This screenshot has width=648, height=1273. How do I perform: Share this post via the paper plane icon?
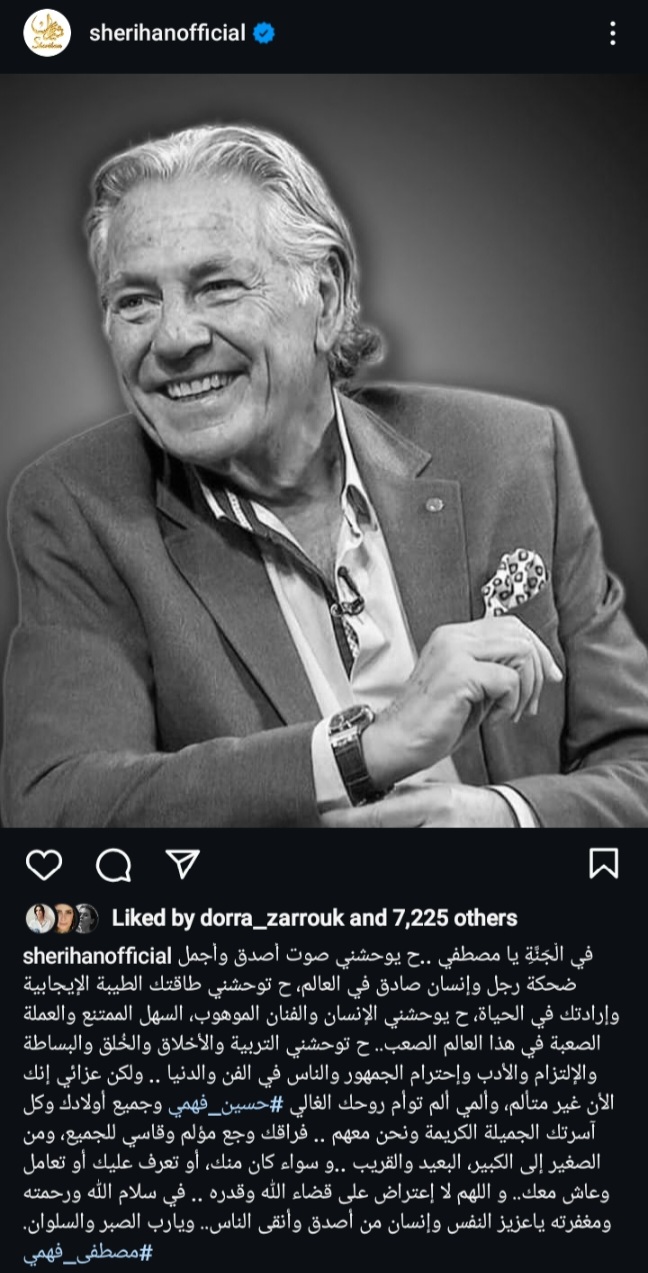pyautogui.click(x=183, y=863)
